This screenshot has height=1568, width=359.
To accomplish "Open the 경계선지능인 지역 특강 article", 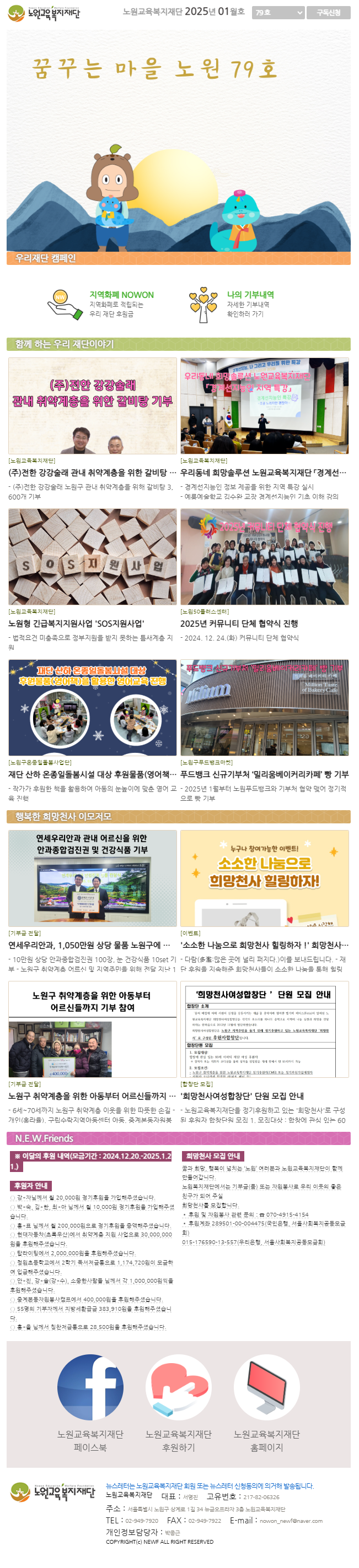I will click(264, 473).
